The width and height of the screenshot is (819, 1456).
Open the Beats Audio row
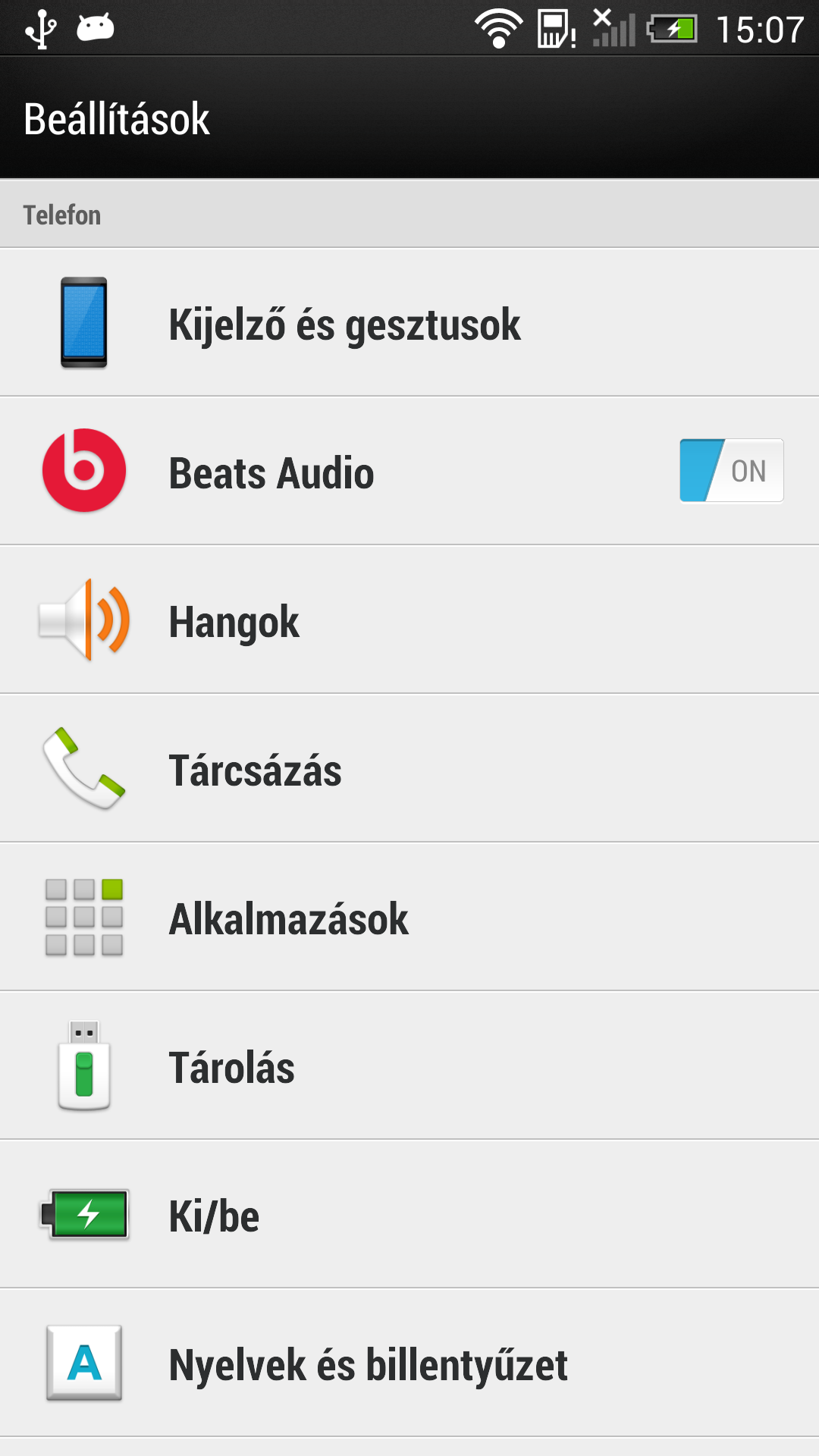coord(271,472)
